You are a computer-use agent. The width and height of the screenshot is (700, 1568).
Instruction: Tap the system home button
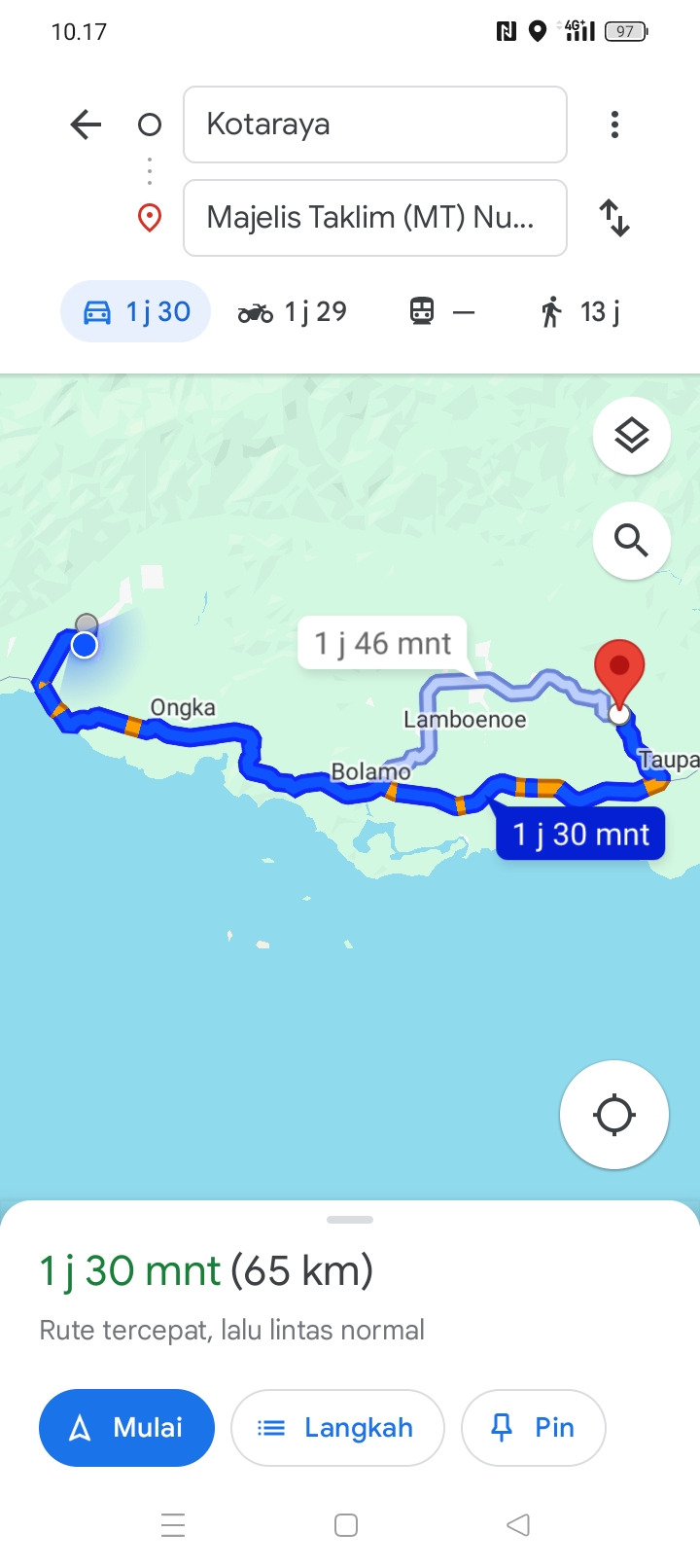coord(346,1525)
